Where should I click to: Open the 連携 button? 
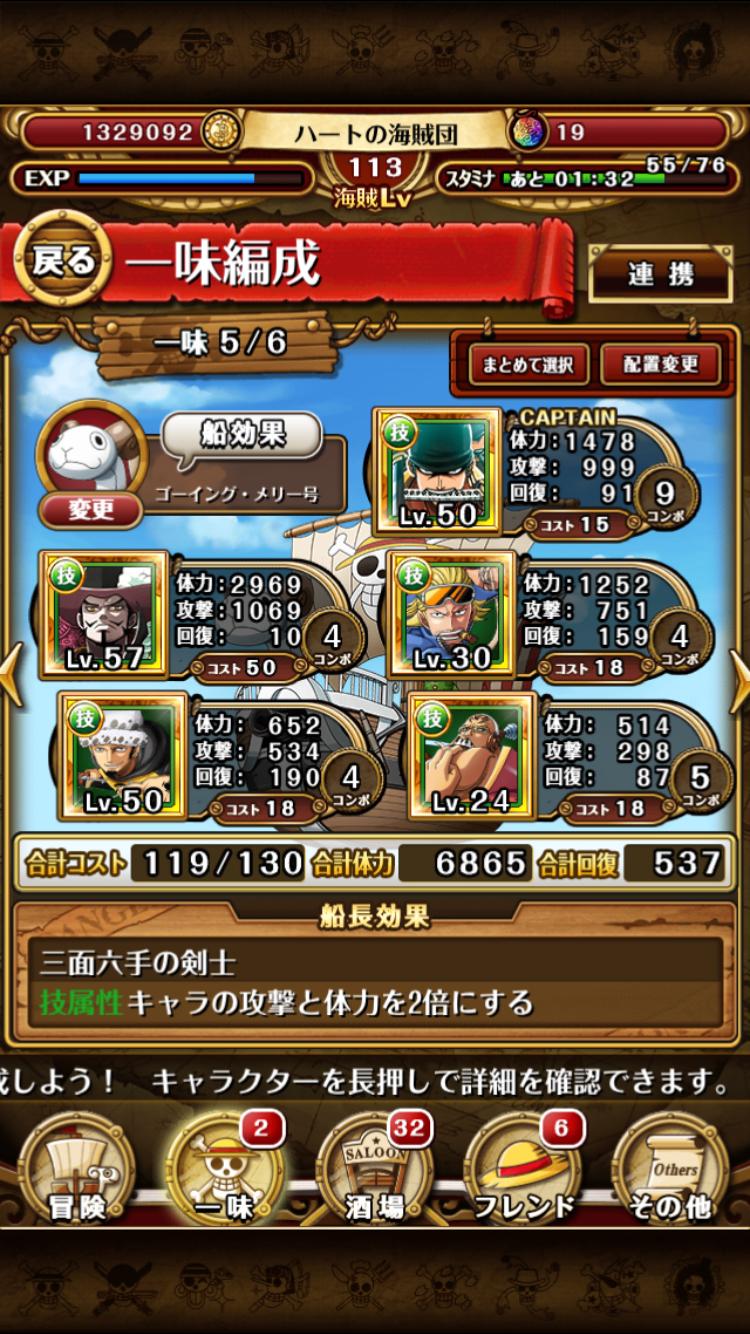click(x=660, y=274)
